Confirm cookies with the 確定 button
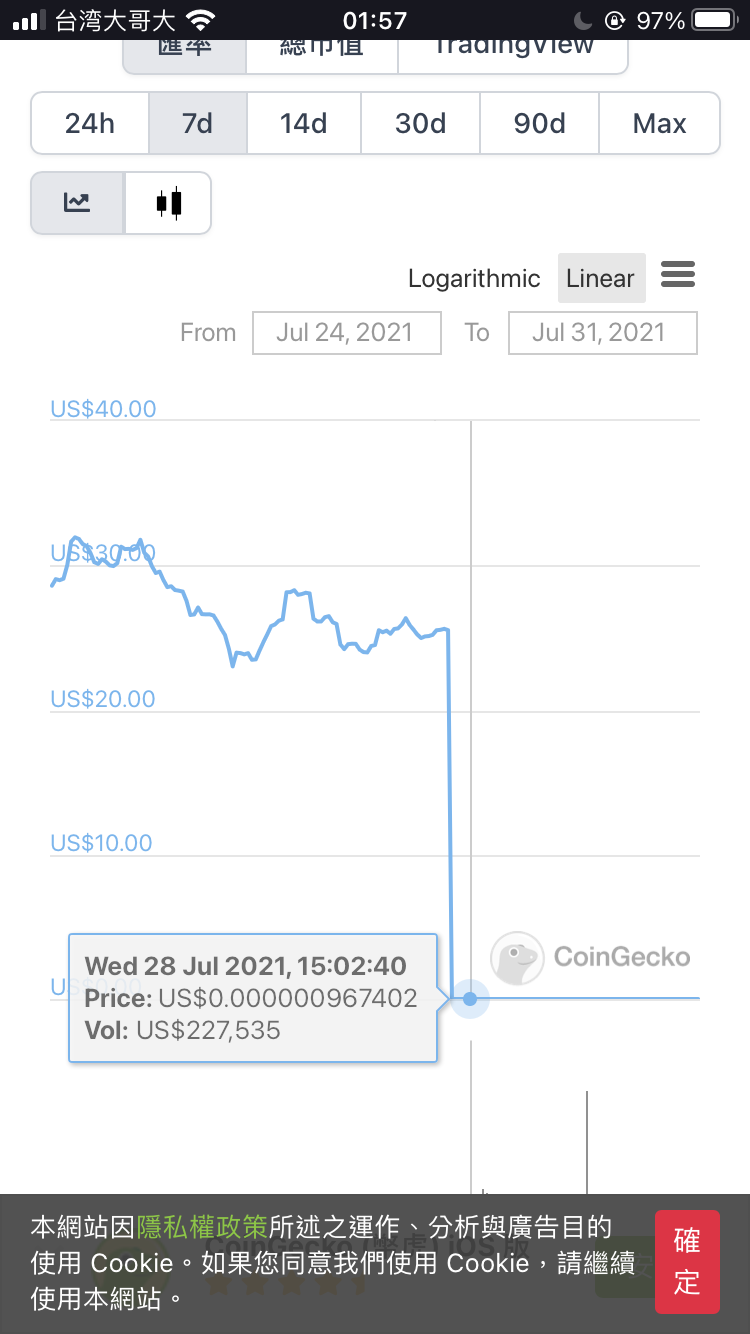The image size is (750, 1334). pyautogui.click(x=687, y=1261)
